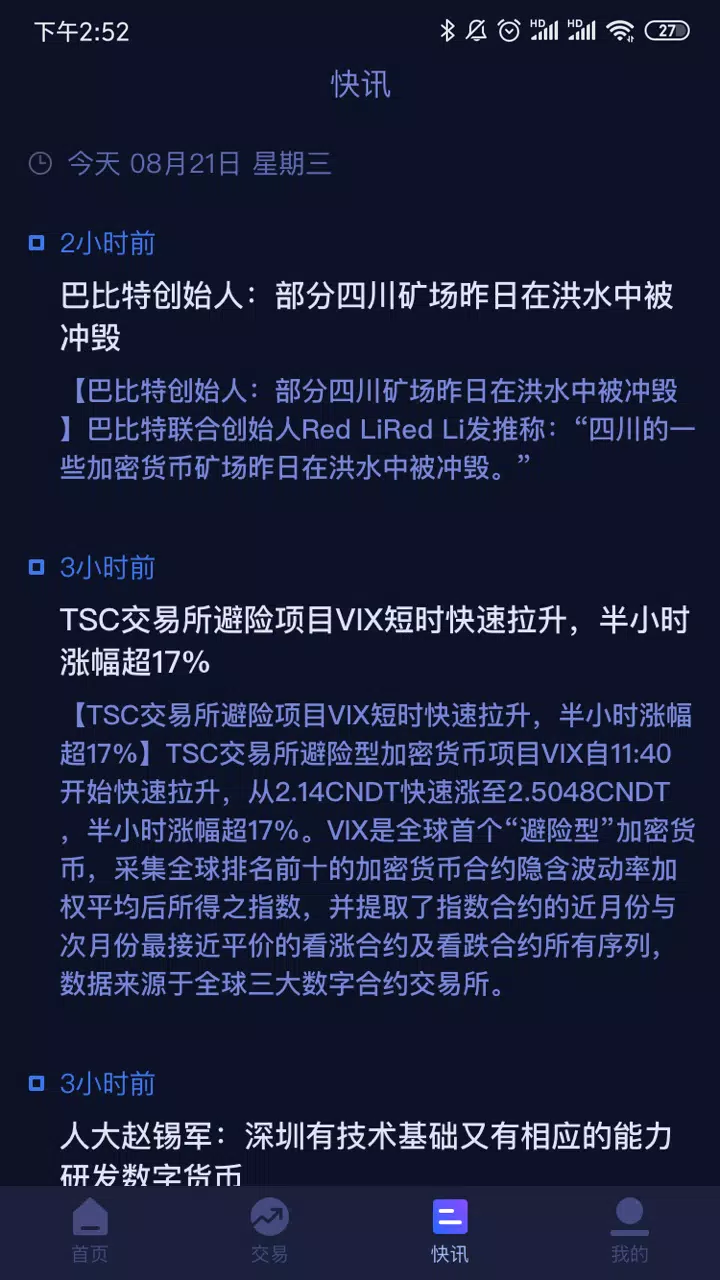Switch to the 交易 tab
Screen dimensions: 720x1280
pos(269,1232)
